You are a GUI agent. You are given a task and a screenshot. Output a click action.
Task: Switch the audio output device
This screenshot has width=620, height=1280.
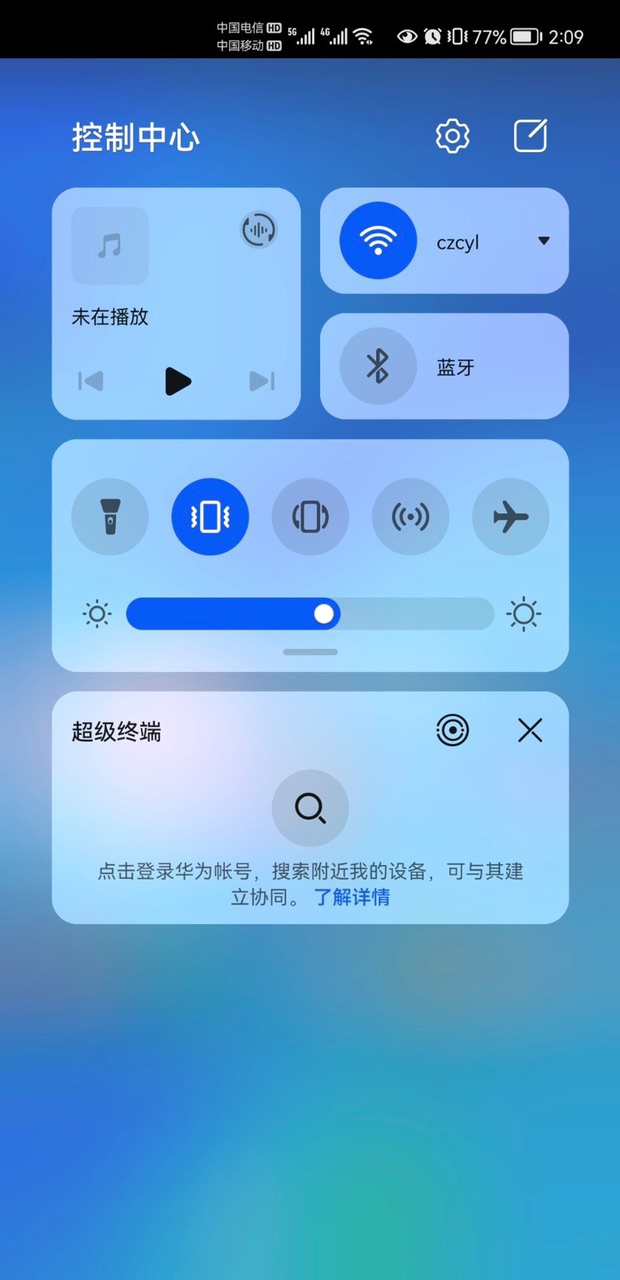[x=259, y=230]
